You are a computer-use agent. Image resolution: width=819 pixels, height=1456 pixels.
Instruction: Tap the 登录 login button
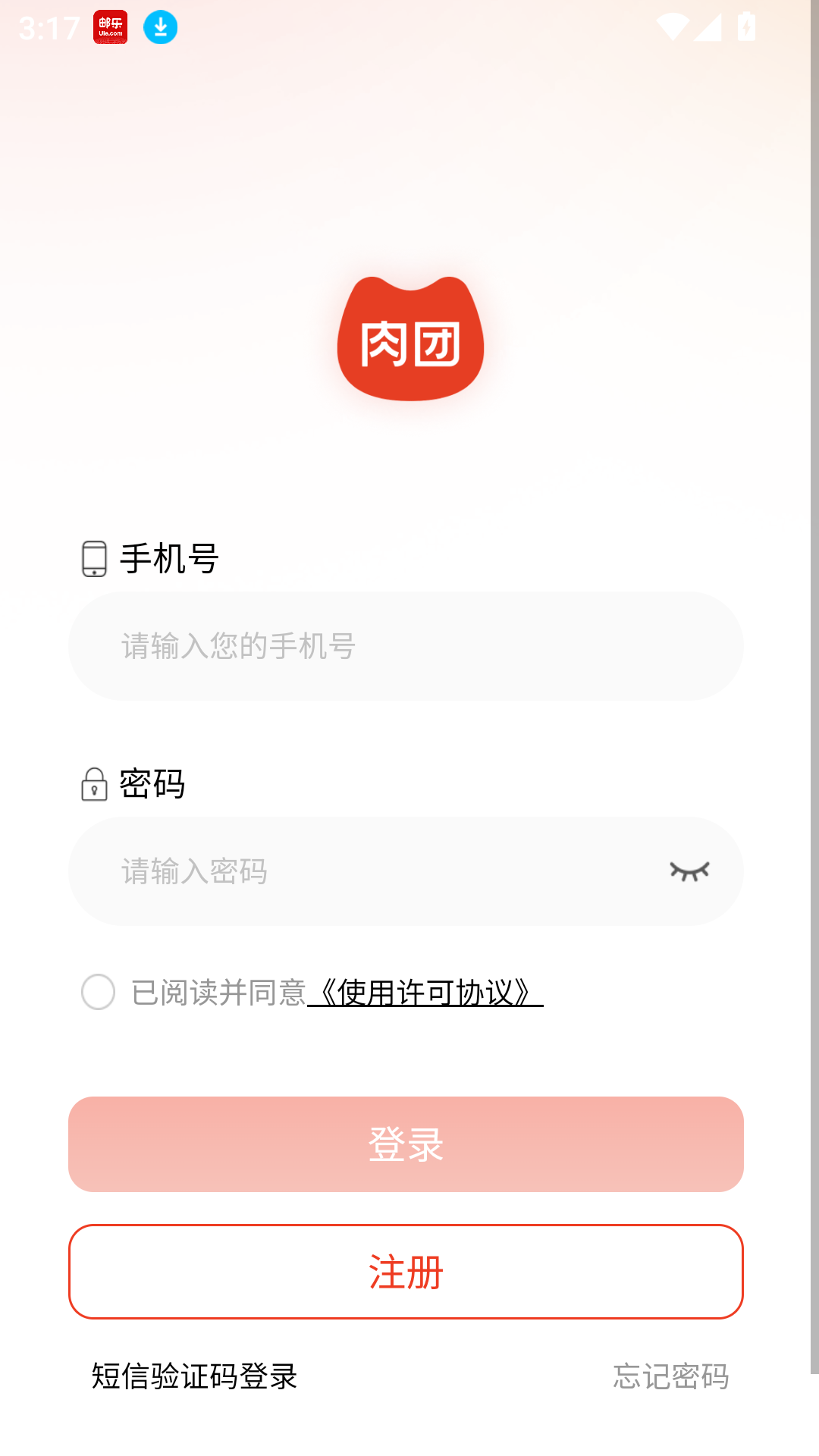pyautogui.click(x=406, y=1144)
